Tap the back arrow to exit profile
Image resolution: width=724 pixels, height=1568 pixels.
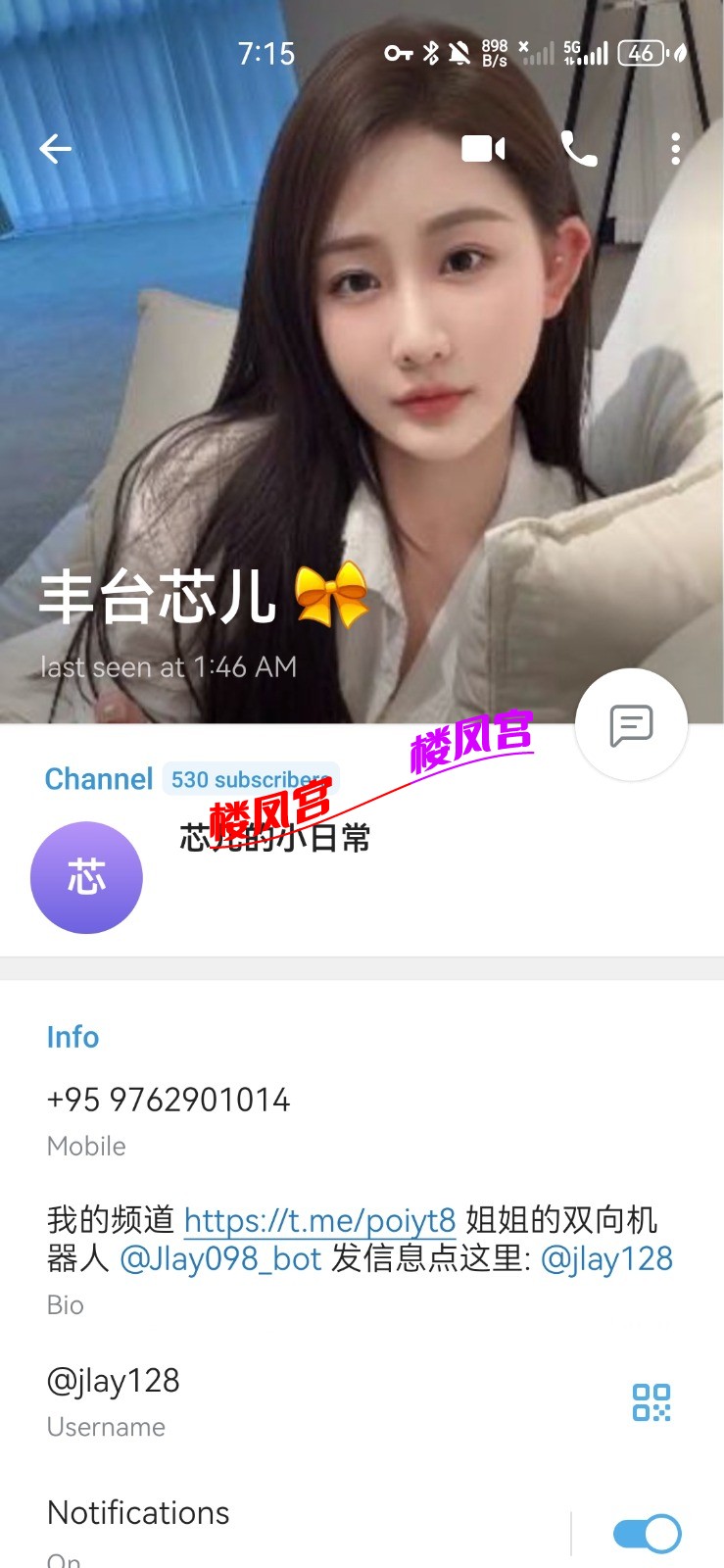tap(55, 148)
